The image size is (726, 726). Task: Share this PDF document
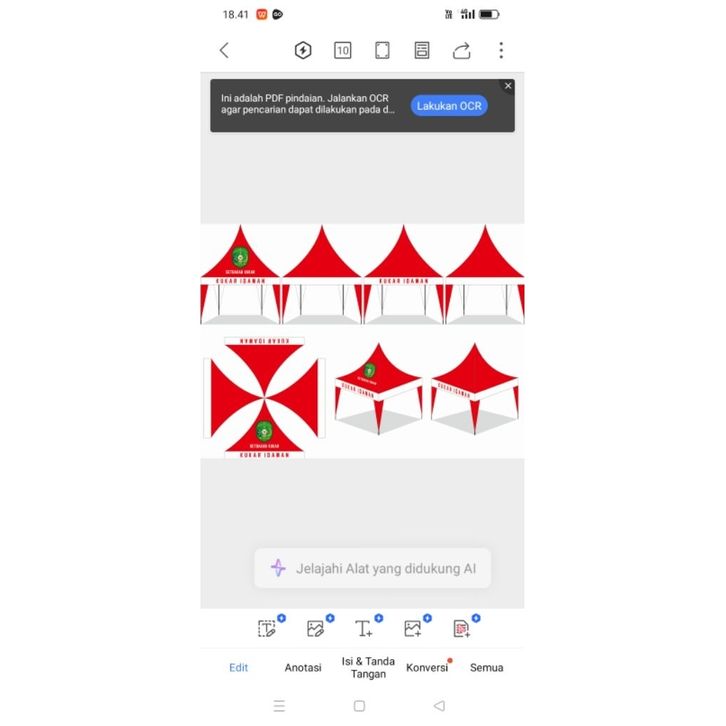tap(461, 50)
